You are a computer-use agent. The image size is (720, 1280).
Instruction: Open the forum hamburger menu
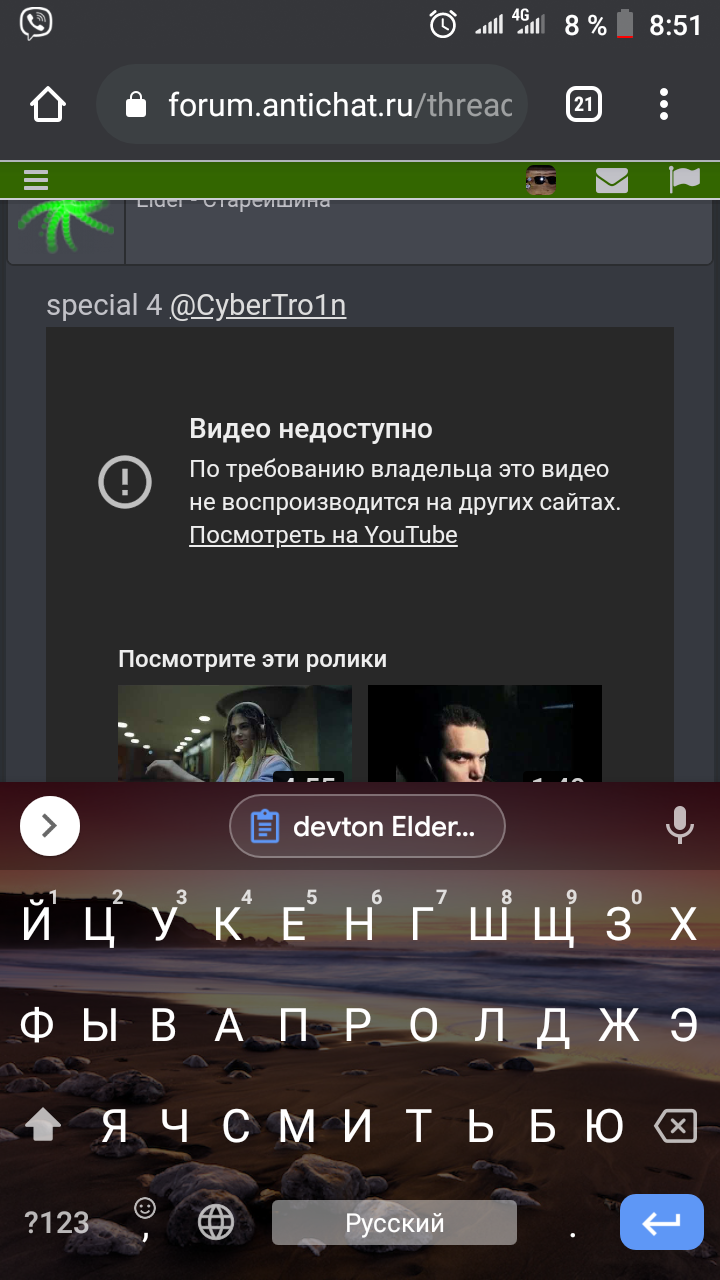(36, 180)
